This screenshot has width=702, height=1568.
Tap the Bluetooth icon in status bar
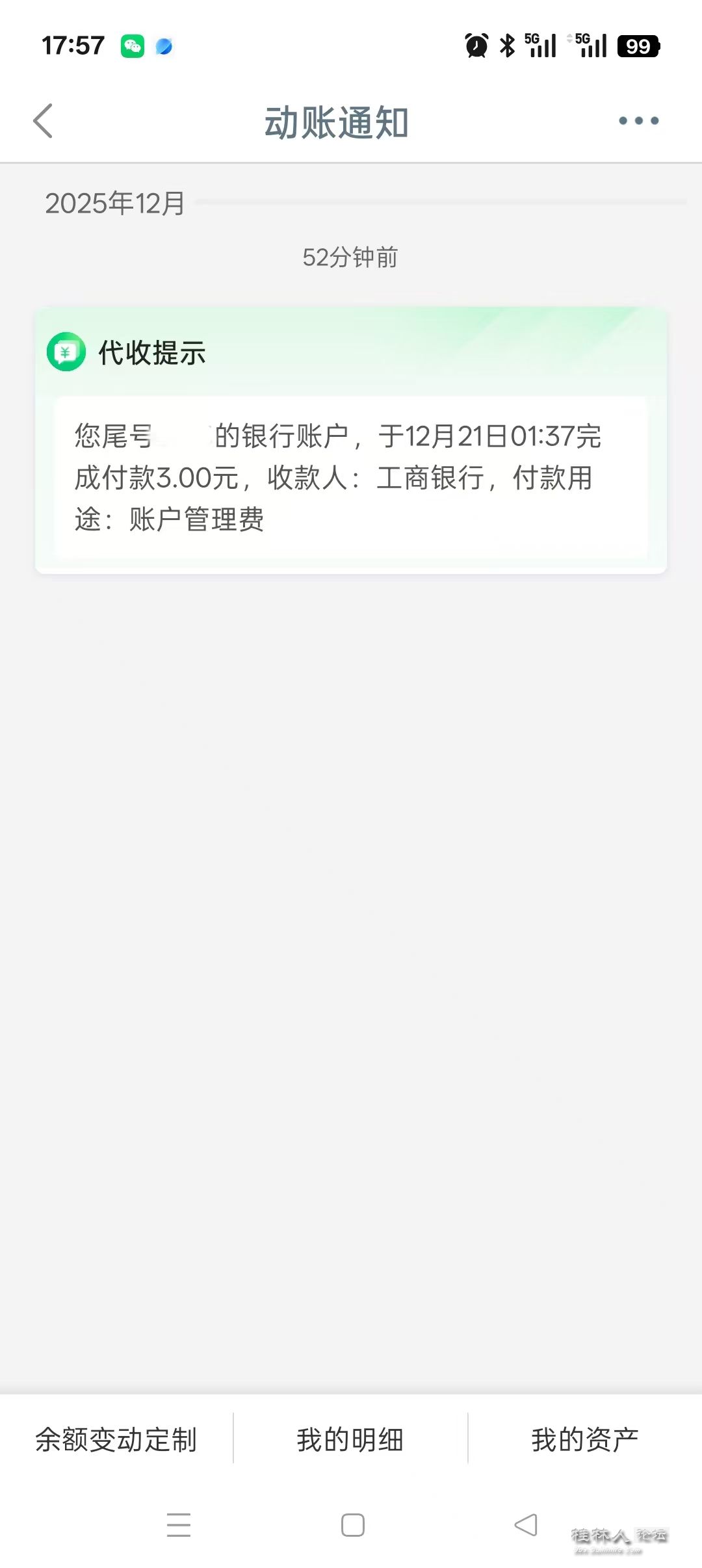[508, 46]
